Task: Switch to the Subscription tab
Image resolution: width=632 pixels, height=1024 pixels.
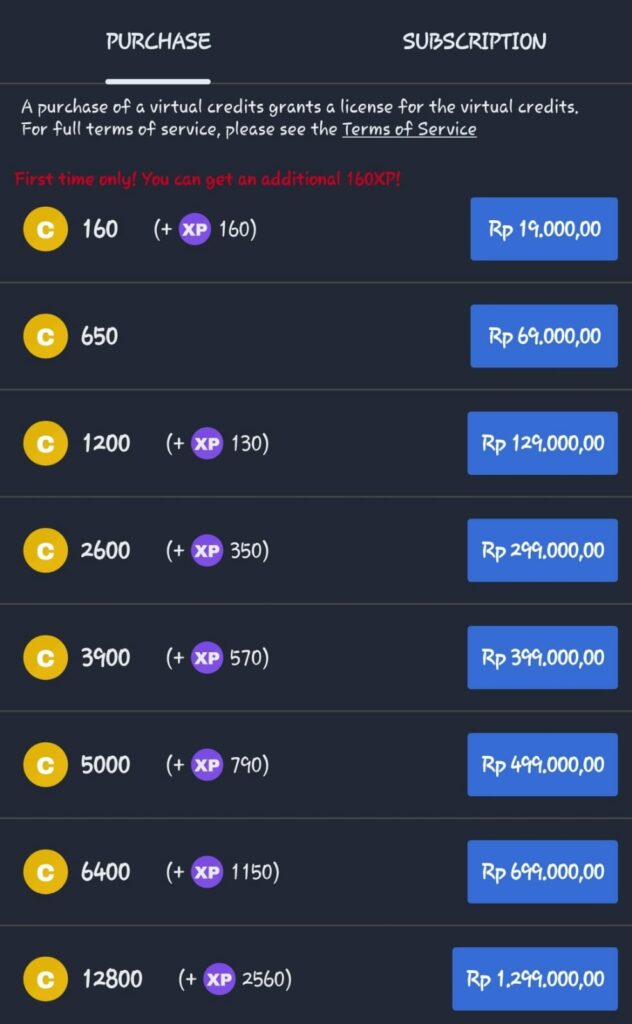Action: point(474,42)
